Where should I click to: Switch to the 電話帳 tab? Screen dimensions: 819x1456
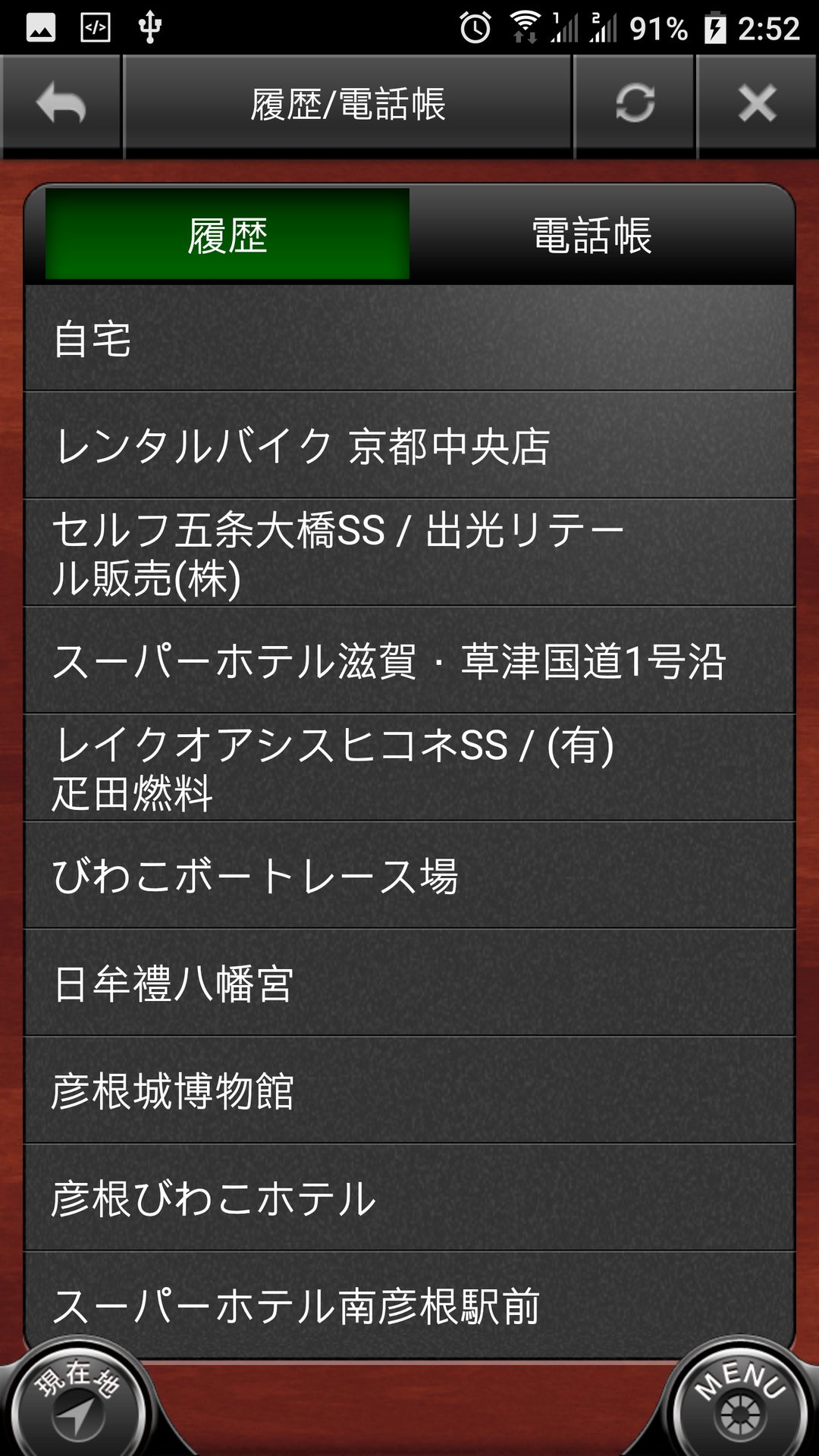click(x=591, y=235)
